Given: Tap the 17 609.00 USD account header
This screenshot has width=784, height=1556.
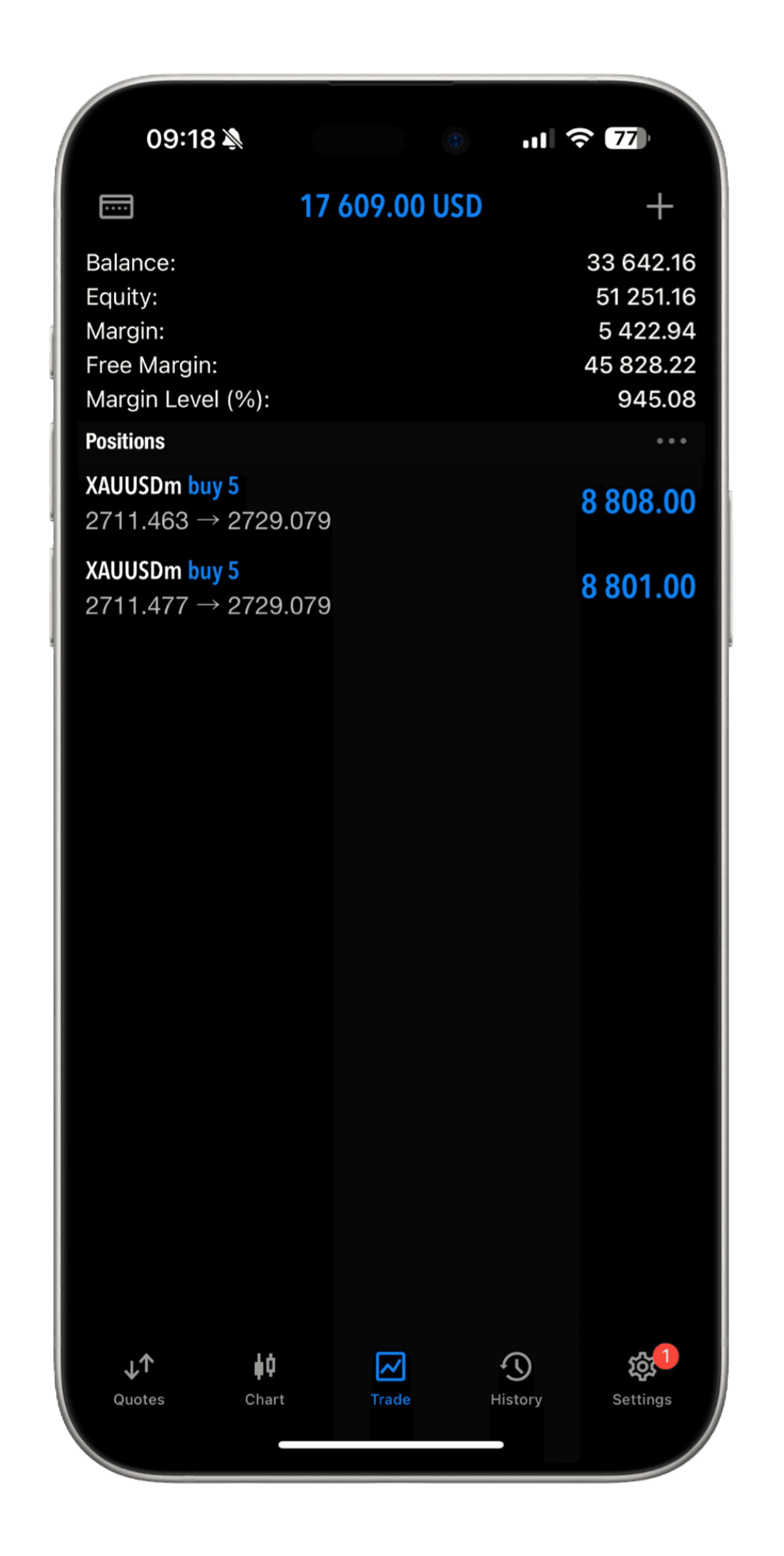Looking at the screenshot, I should click(391, 207).
